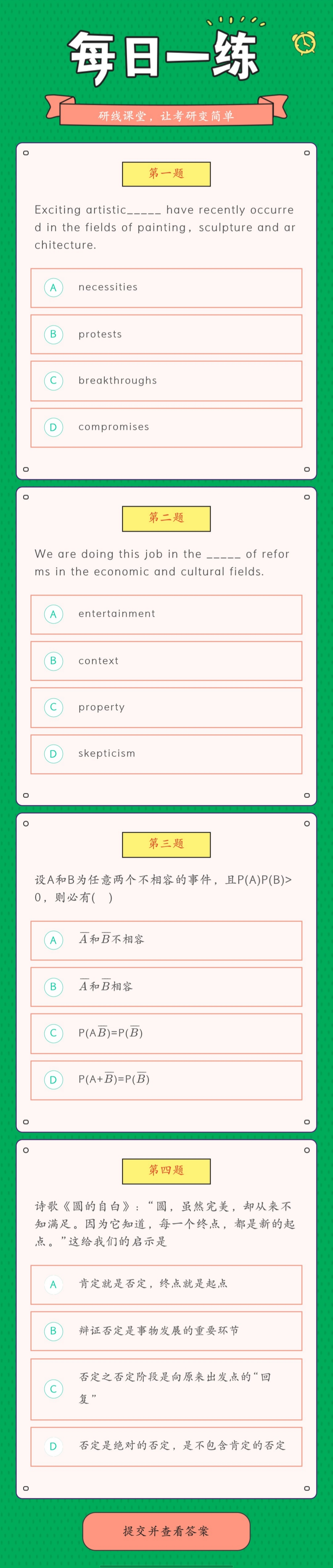Choose entertainment for question two
Screen dimensions: 333x1568
pos(166,614)
